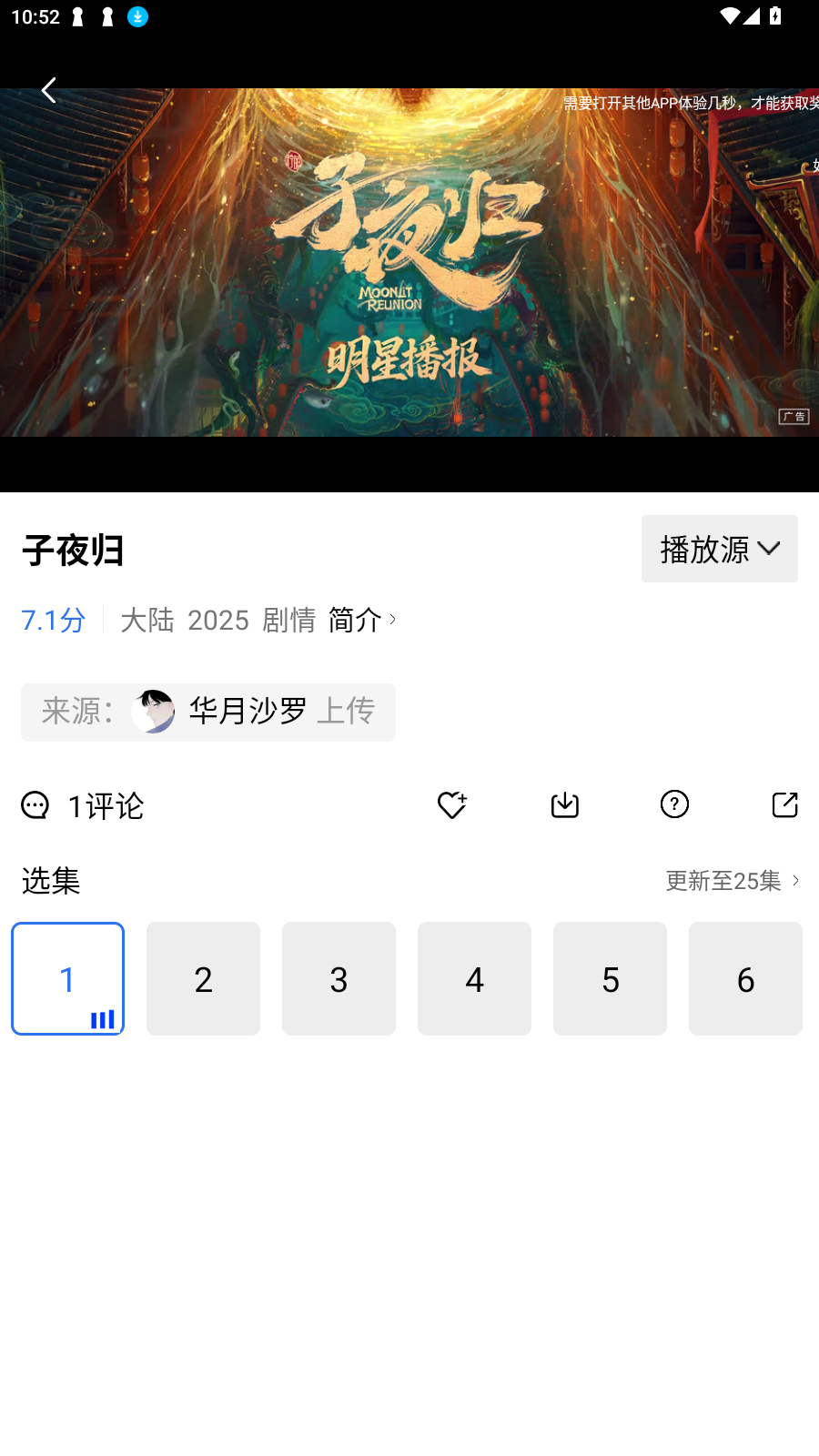Open the 播放源 playback source dropdown

pos(719,549)
